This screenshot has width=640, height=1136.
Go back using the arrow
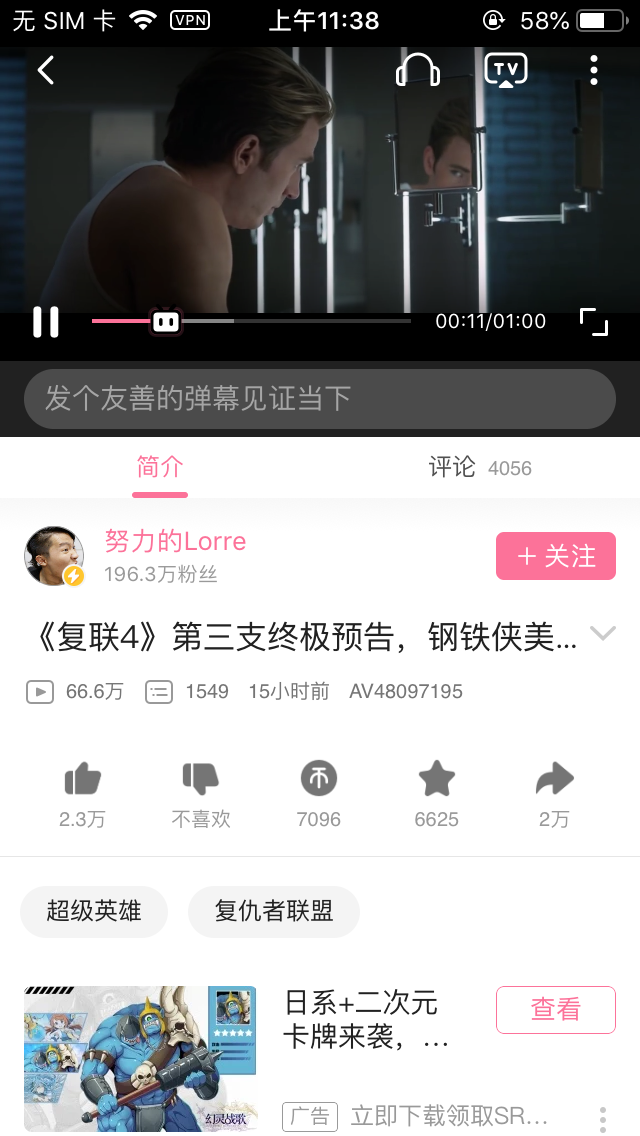(x=46, y=70)
